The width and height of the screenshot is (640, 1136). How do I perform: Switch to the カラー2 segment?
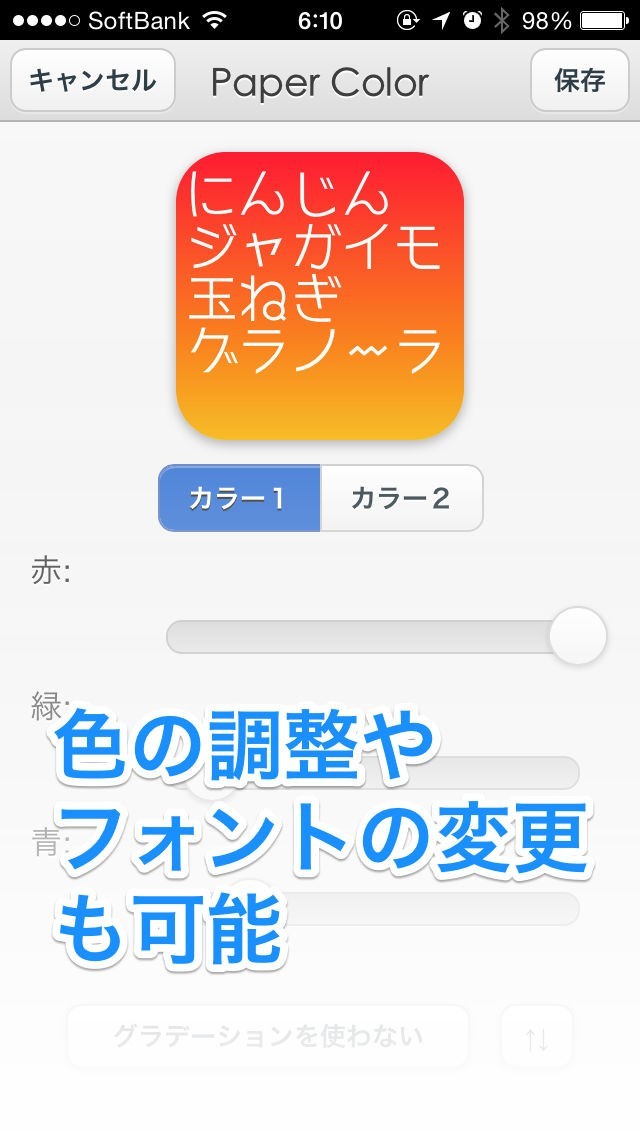click(x=401, y=498)
